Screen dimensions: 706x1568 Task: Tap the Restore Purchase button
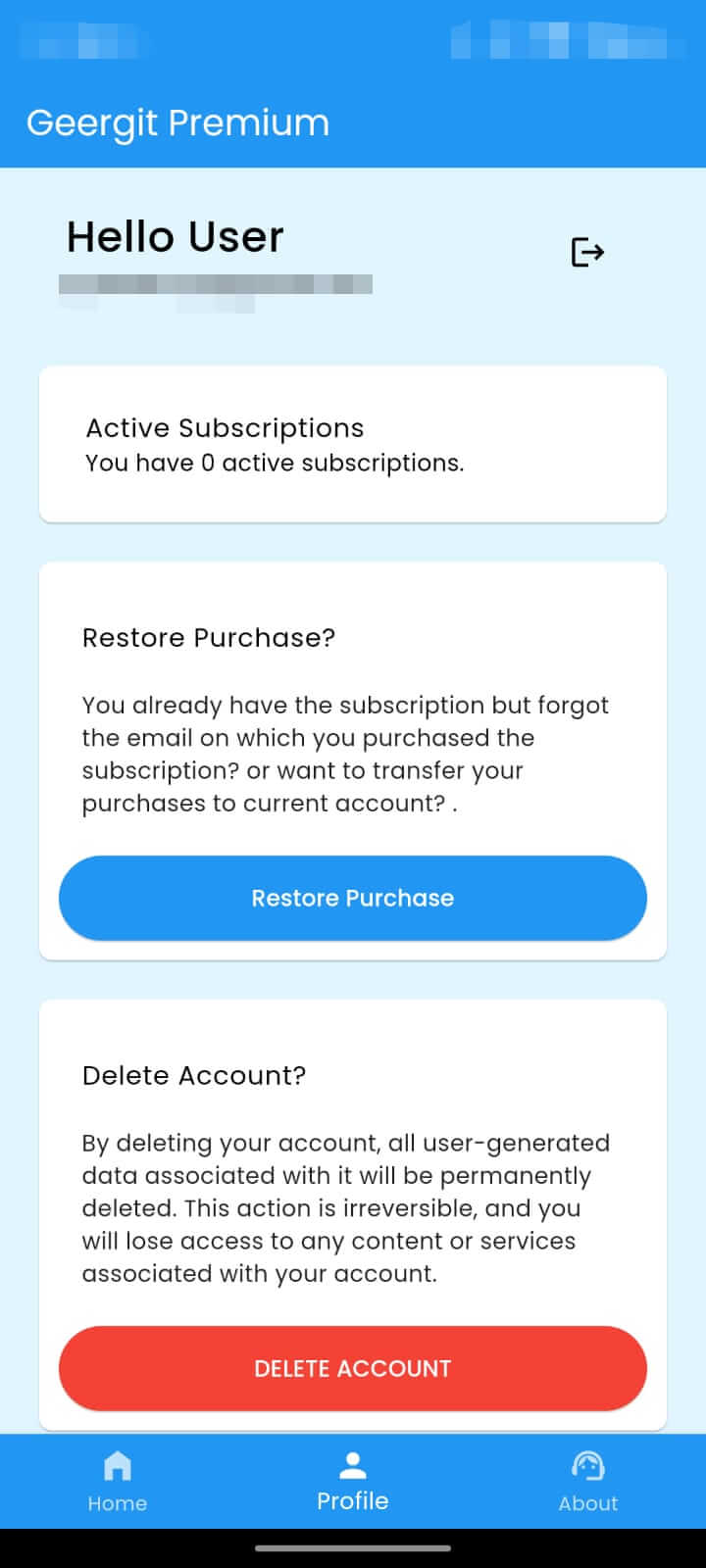(x=353, y=898)
